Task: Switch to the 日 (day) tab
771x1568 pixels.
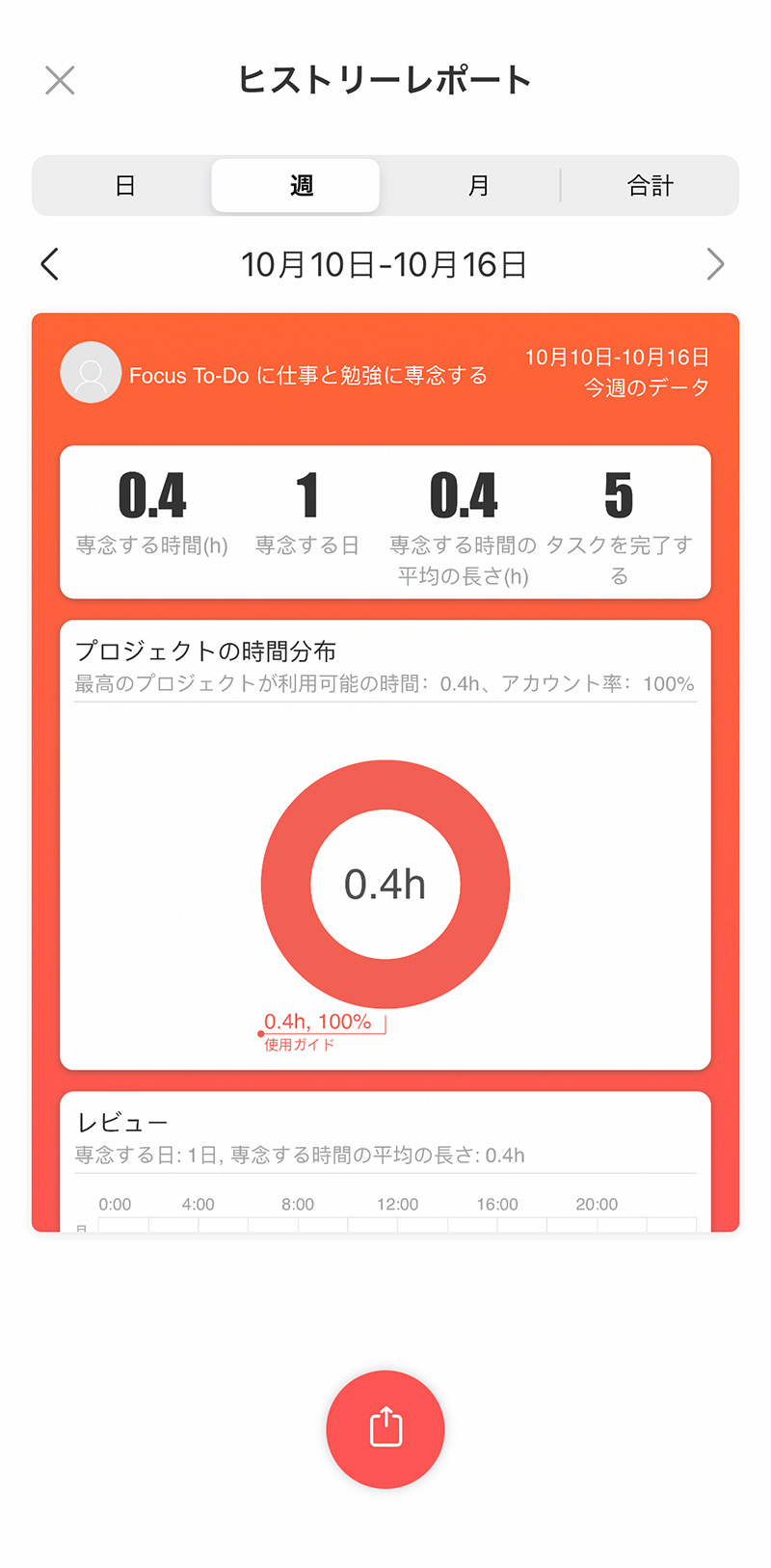Action: 124,185
